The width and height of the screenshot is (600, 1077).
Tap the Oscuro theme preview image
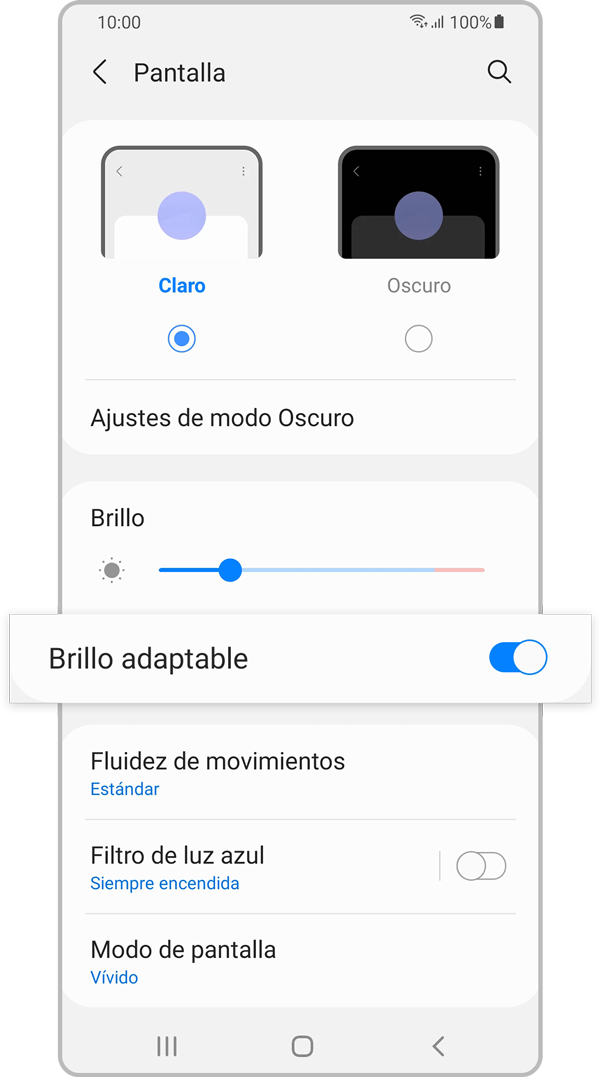pyautogui.click(x=418, y=202)
